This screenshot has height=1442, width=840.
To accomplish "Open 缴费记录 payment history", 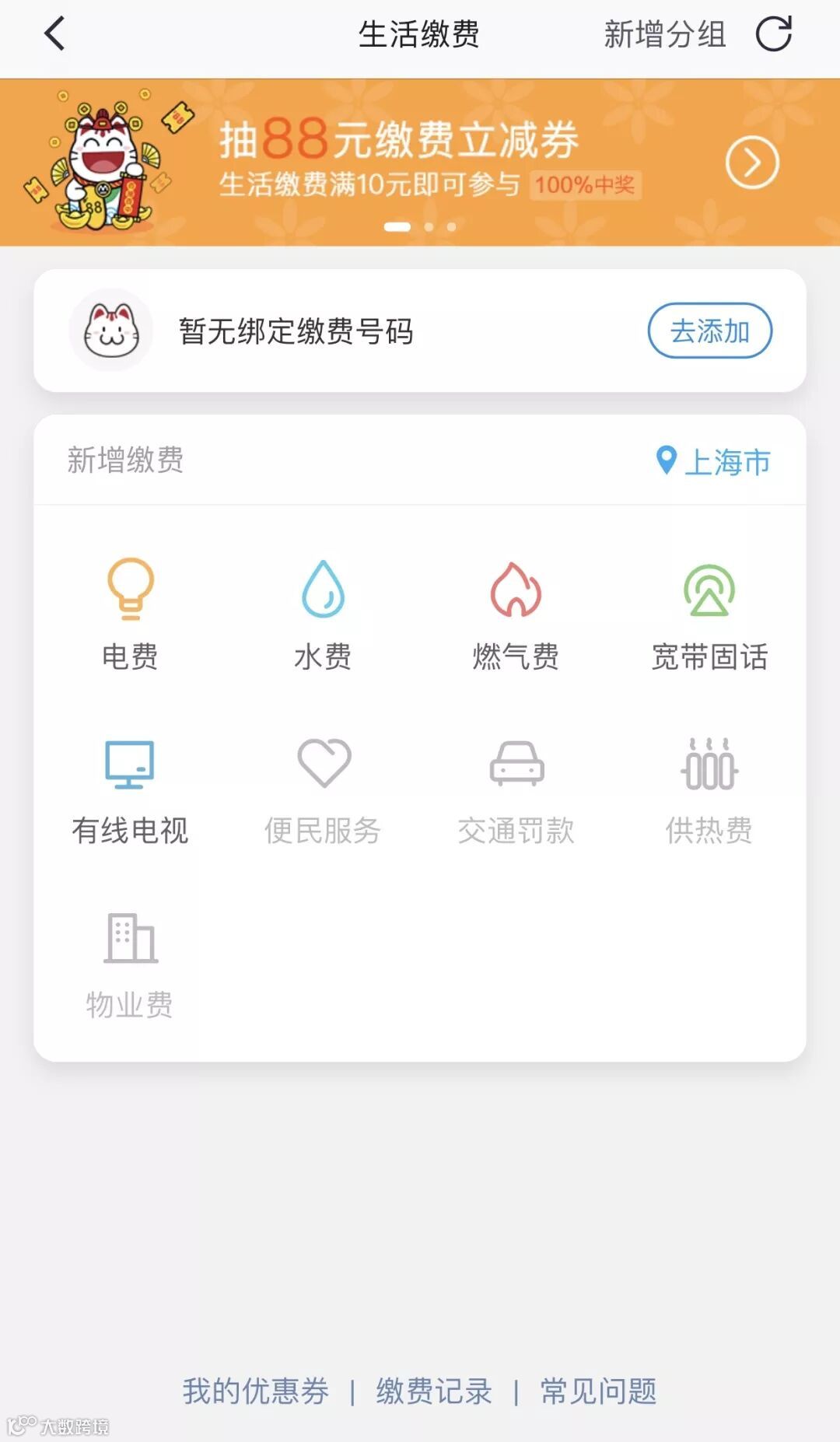I will click(434, 1391).
